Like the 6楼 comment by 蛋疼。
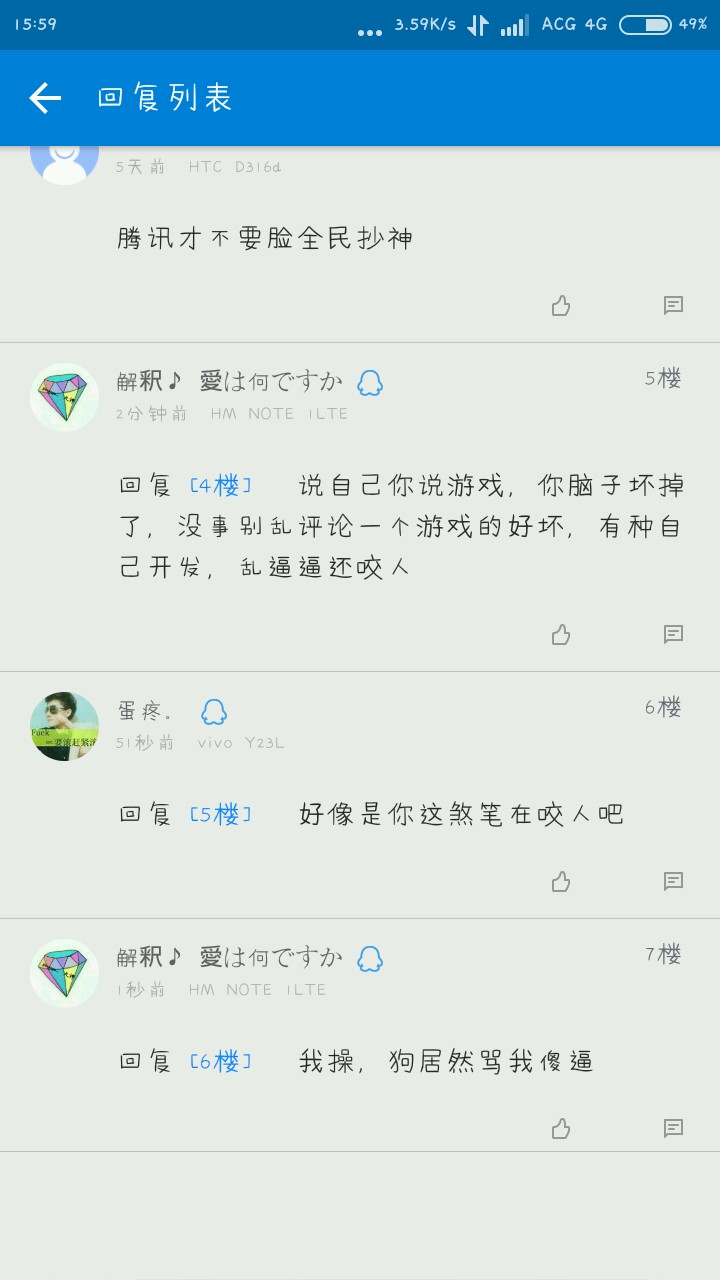Viewport: 720px width, 1280px height. pyautogui.click(x=561, y=882)
